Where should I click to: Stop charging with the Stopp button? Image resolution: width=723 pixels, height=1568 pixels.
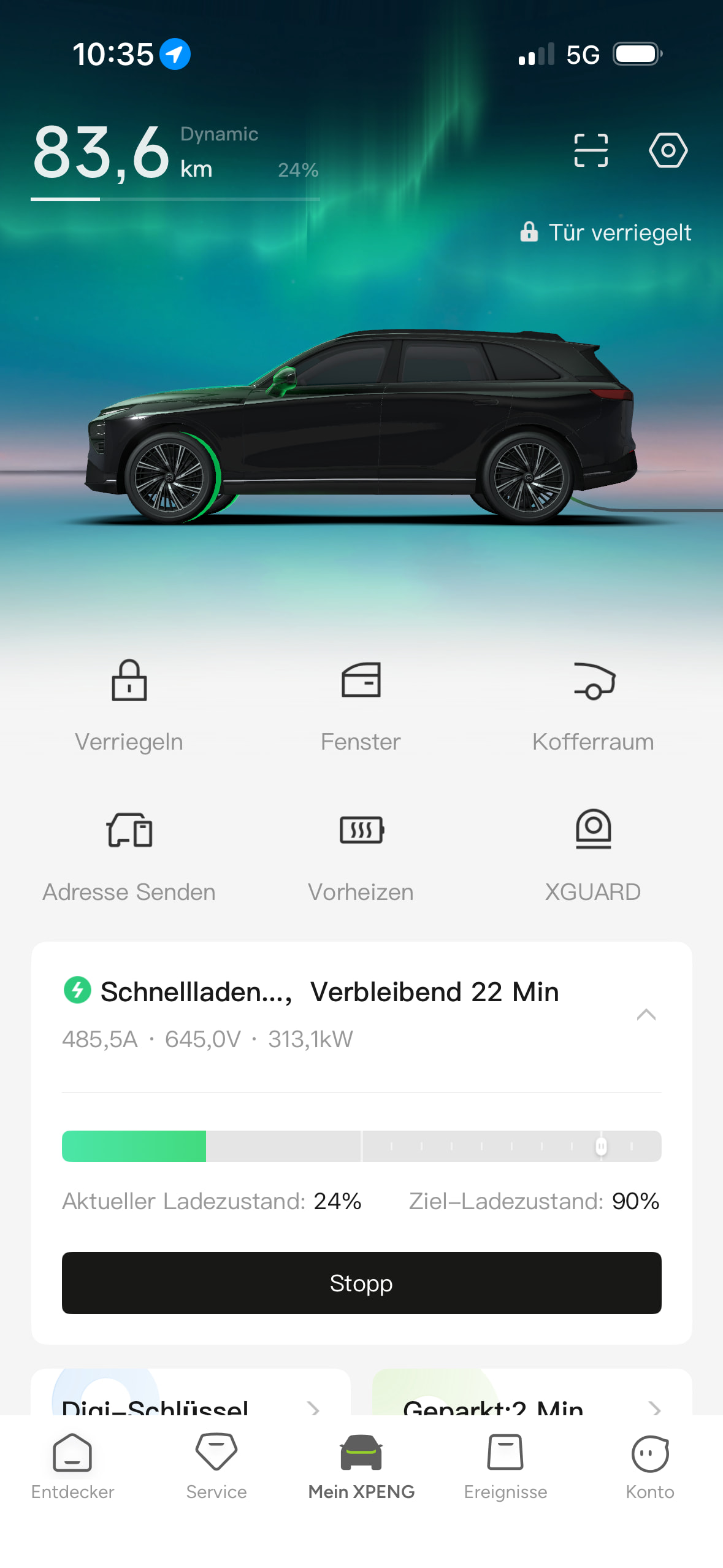coord(361,1283)
